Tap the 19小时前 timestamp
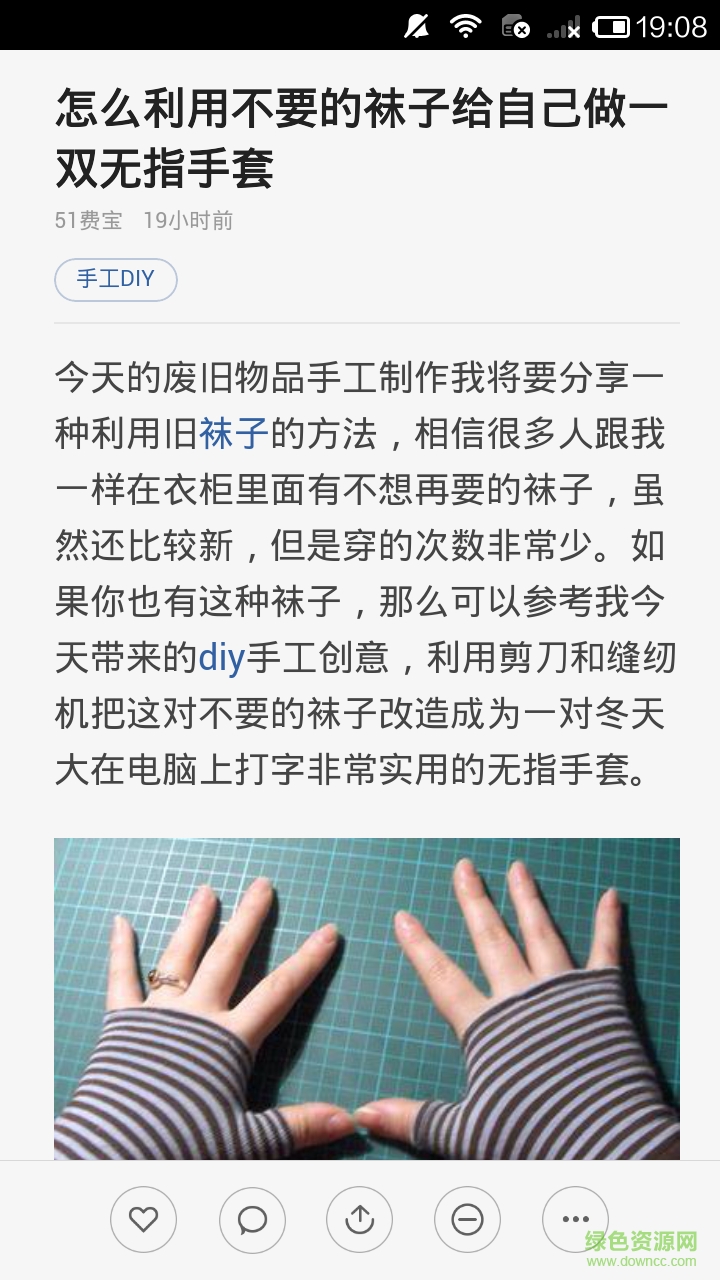Viewport: 720px width, 1280px height. pyautogui.click(x=189, y=221)
